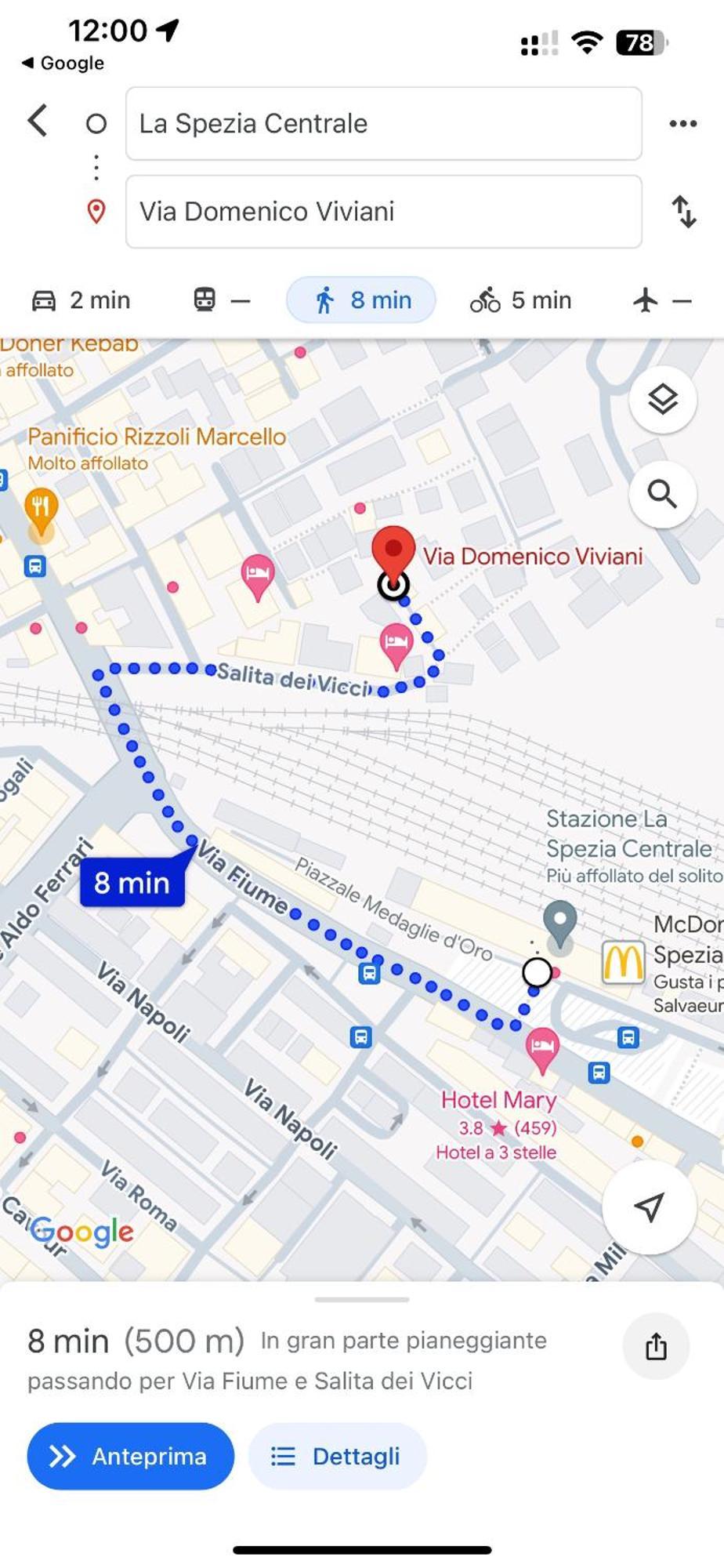Share these walking directions
Screen dimensions: 724x1568
click(x=656, y=1347)
